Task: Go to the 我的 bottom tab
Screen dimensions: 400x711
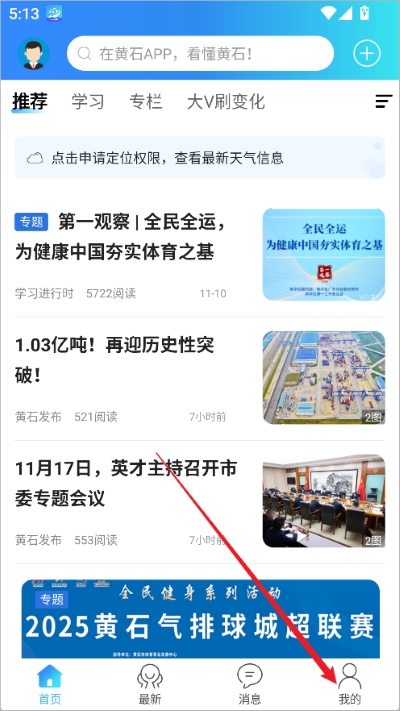Action: point(350,685)
